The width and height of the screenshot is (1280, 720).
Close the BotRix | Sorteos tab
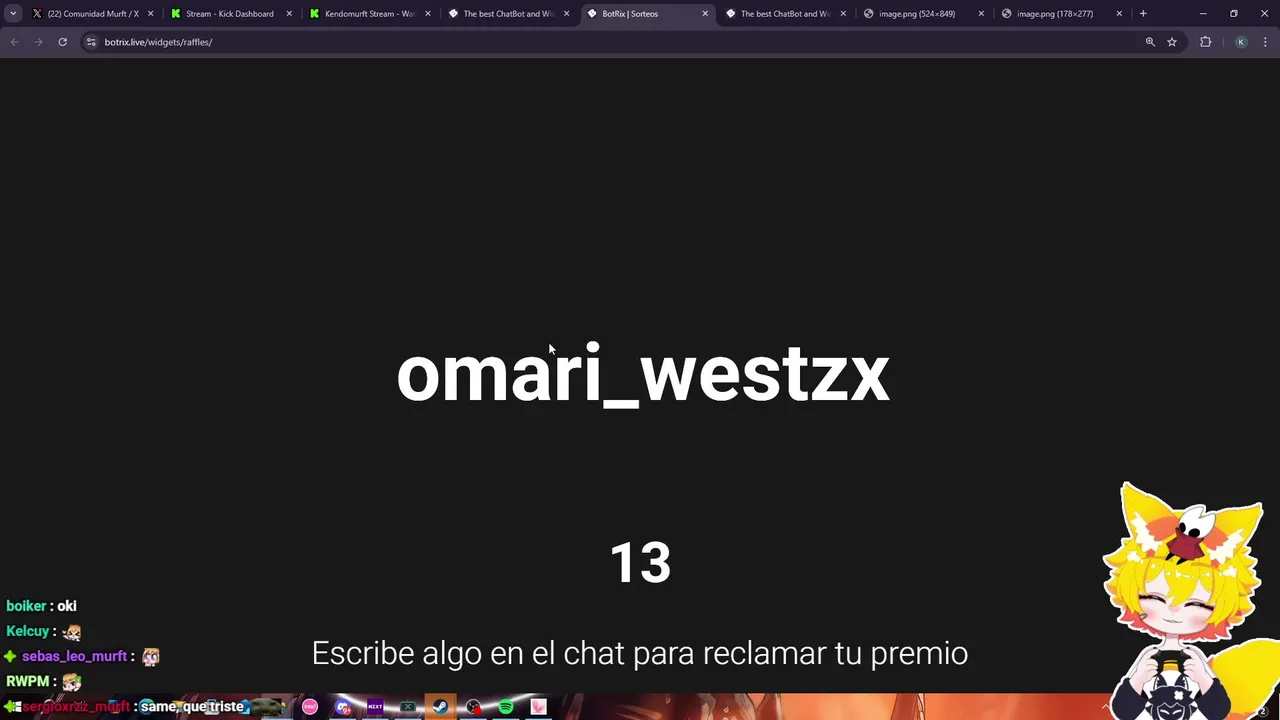705,14
